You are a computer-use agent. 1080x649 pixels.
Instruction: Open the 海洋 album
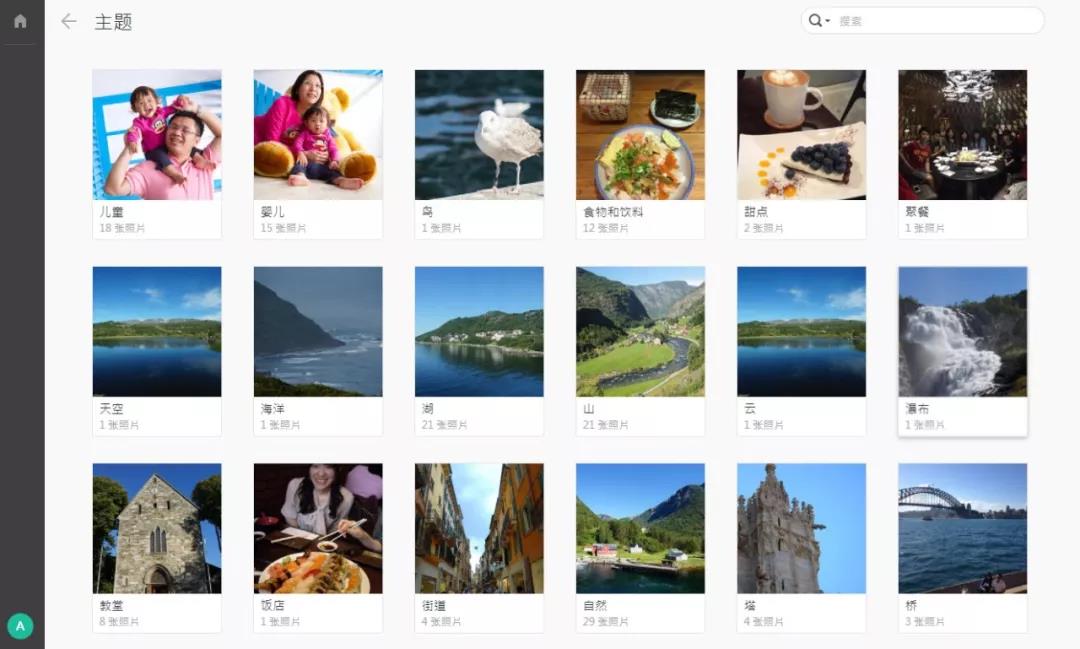point(318,332)
